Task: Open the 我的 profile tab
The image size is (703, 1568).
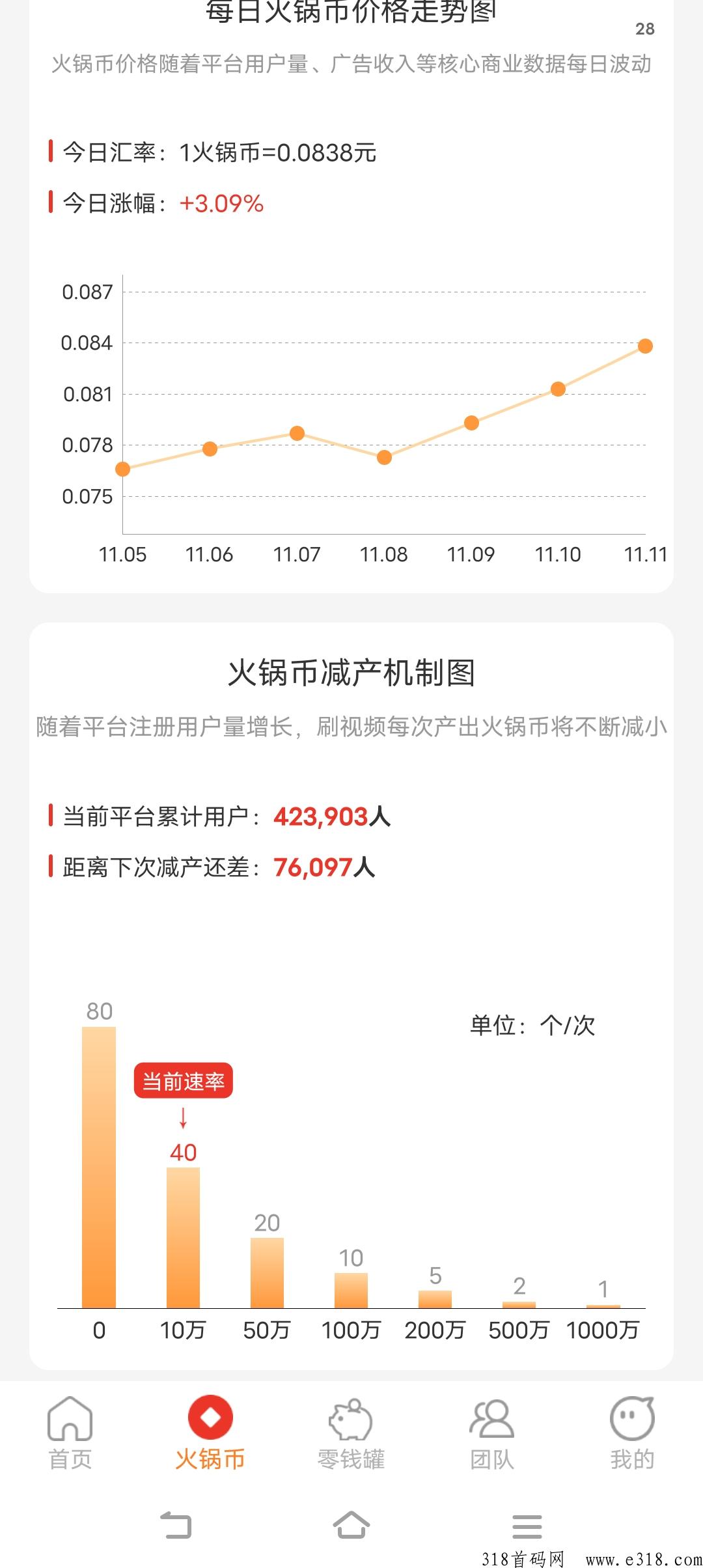Action: pyautogui.click(x=632, y=1432)
